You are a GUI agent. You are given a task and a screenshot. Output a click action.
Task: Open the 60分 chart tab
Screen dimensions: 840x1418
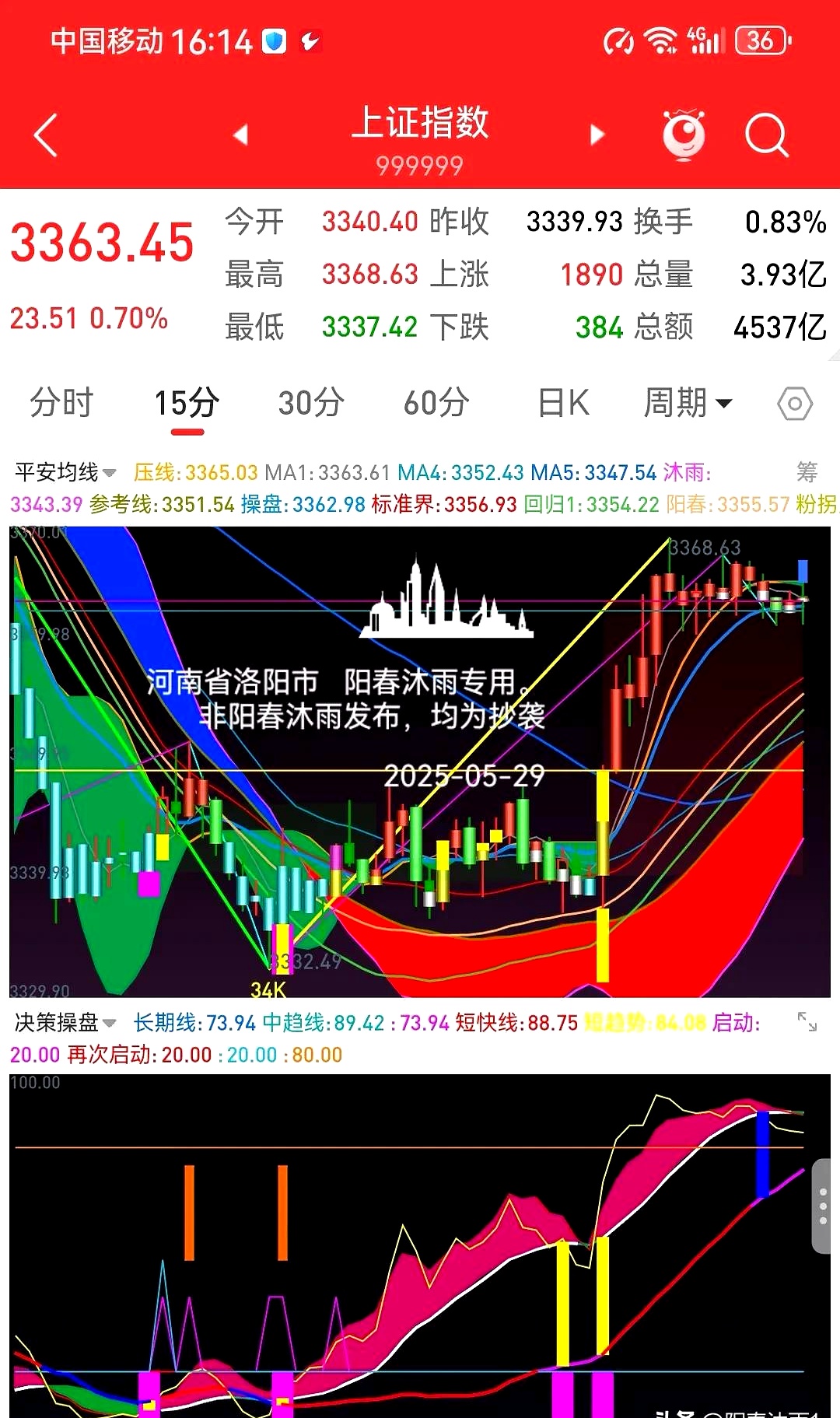[x=436, y=403]
